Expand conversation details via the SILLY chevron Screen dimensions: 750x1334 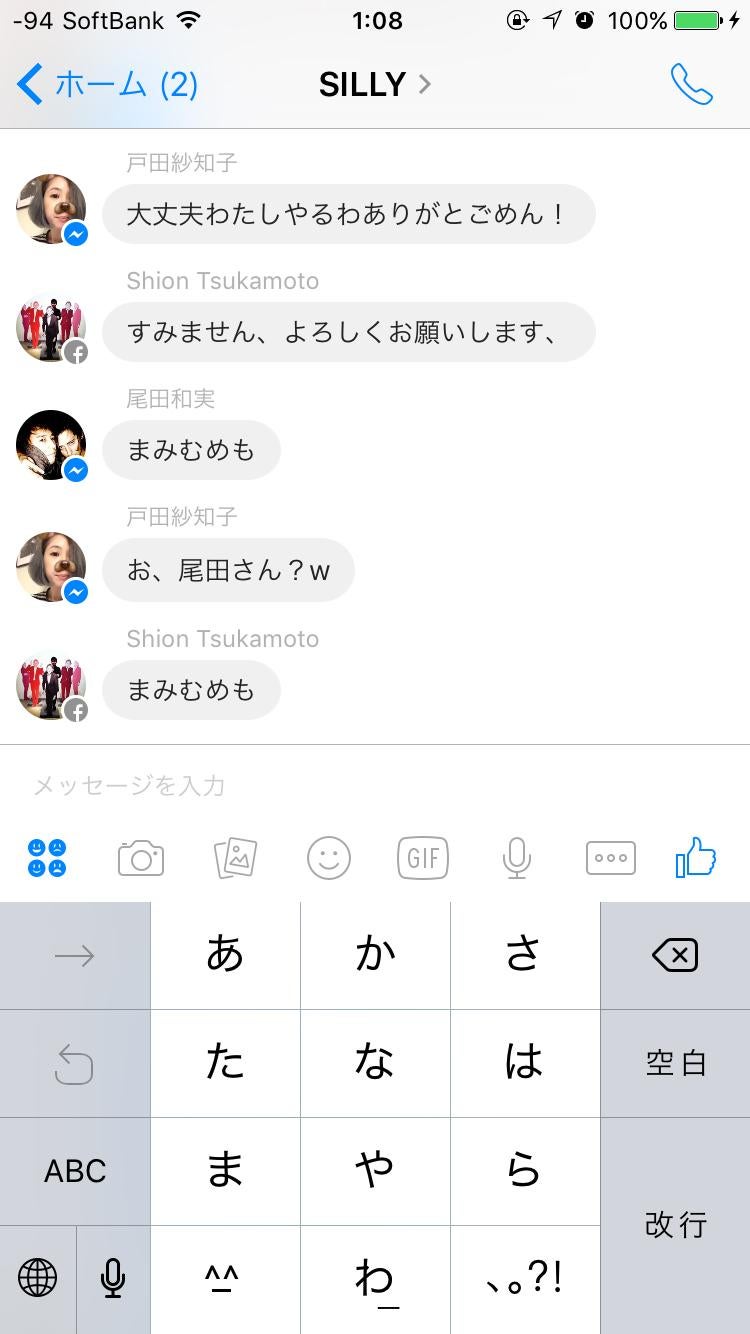422,85
